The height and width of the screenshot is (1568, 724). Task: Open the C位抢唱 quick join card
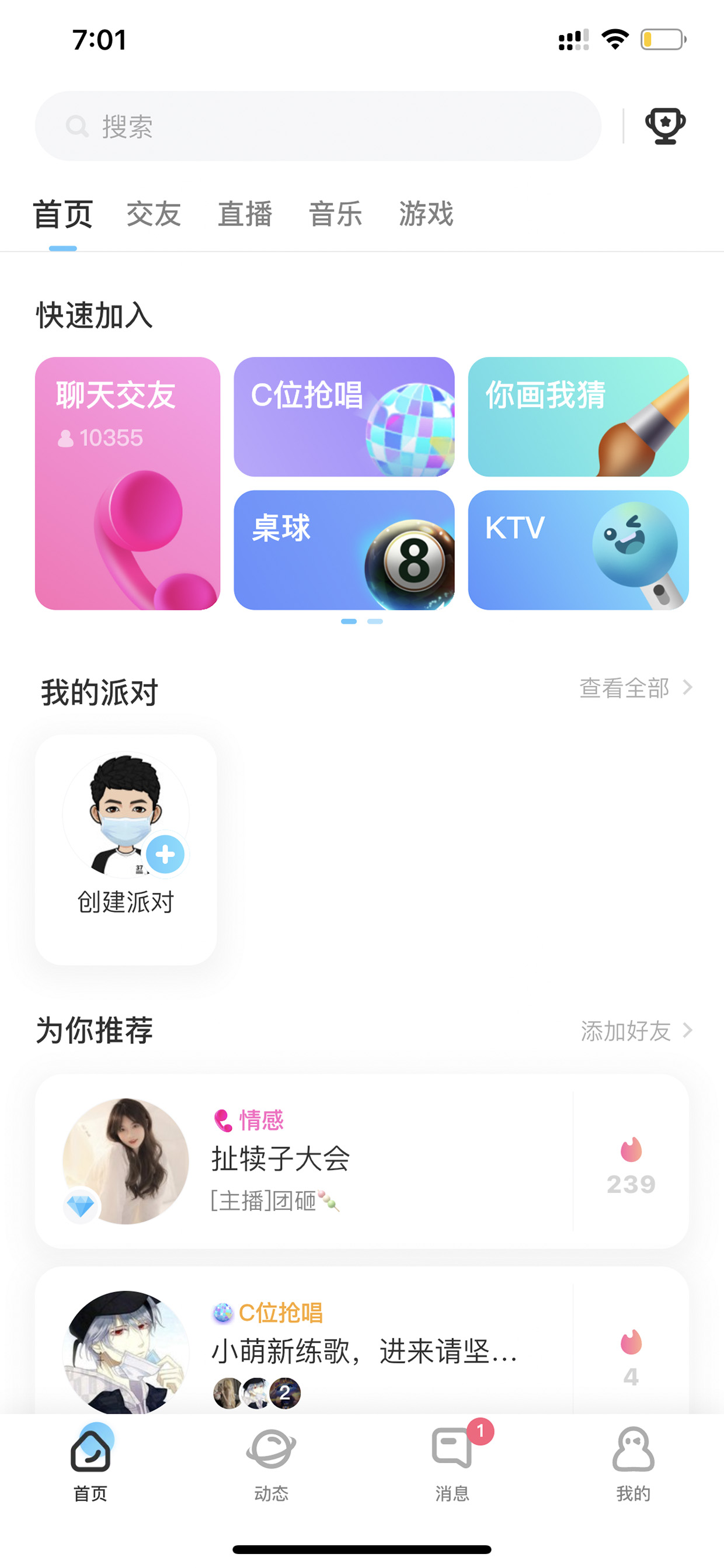tap(344, 417)
